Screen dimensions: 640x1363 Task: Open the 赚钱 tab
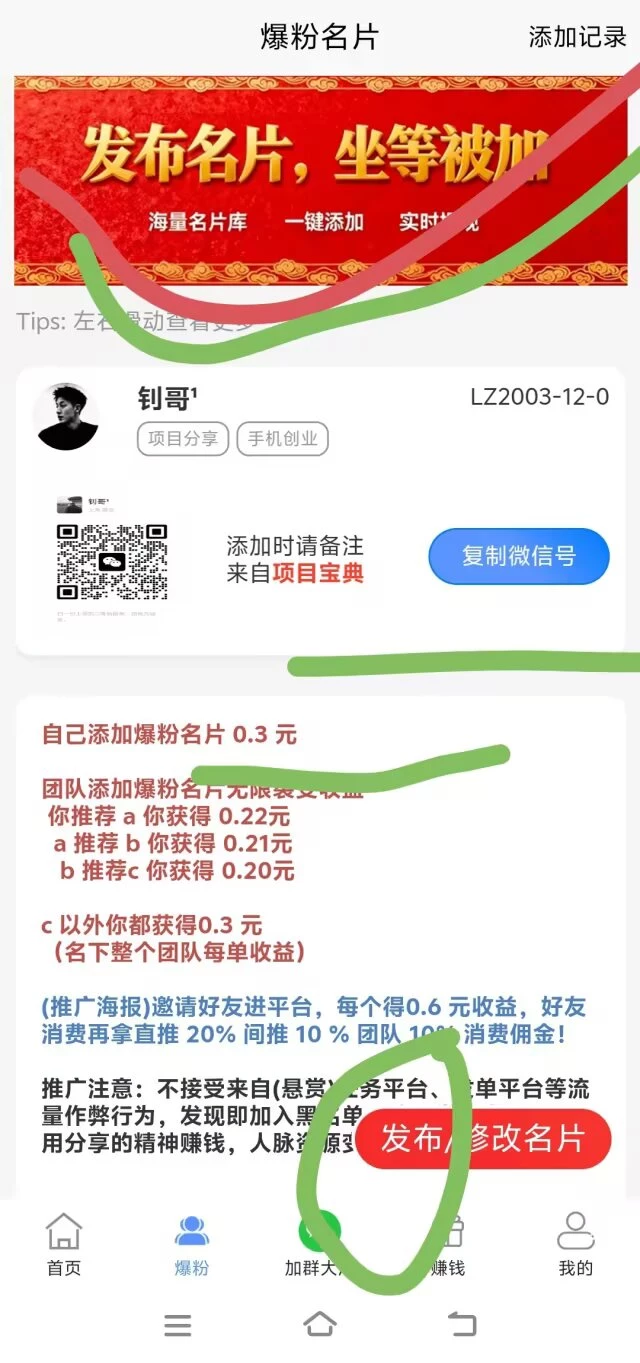click(447, 1245)
